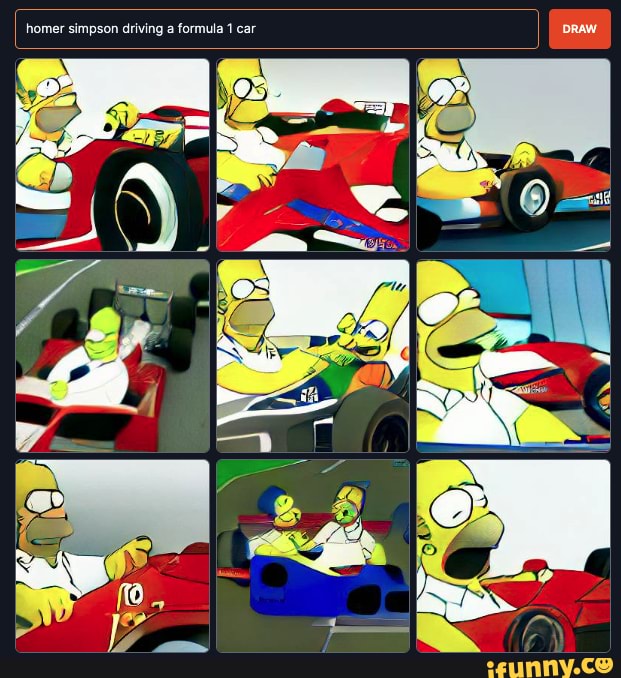Open the tile with the blue race car
This screenshot has height=678, width=621.
coord(313,556)
